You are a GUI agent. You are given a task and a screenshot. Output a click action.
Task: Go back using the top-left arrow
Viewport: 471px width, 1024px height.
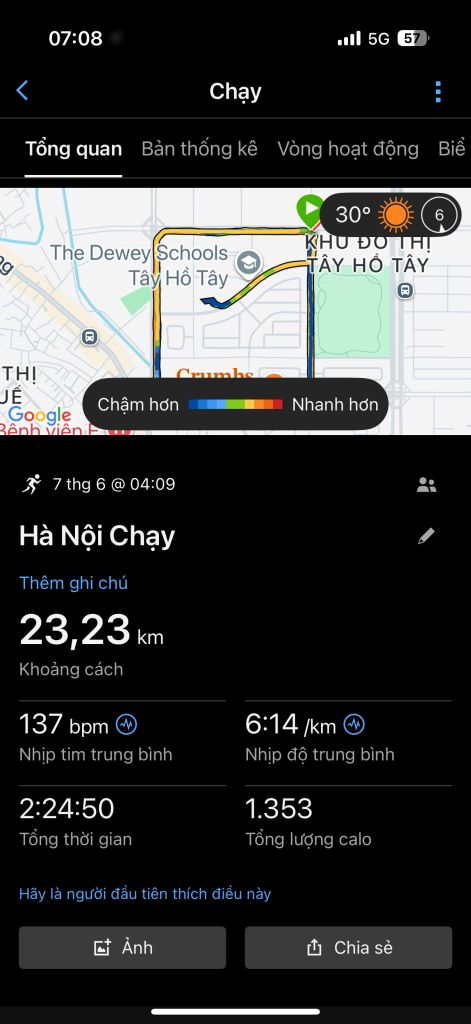pos(22,91)
